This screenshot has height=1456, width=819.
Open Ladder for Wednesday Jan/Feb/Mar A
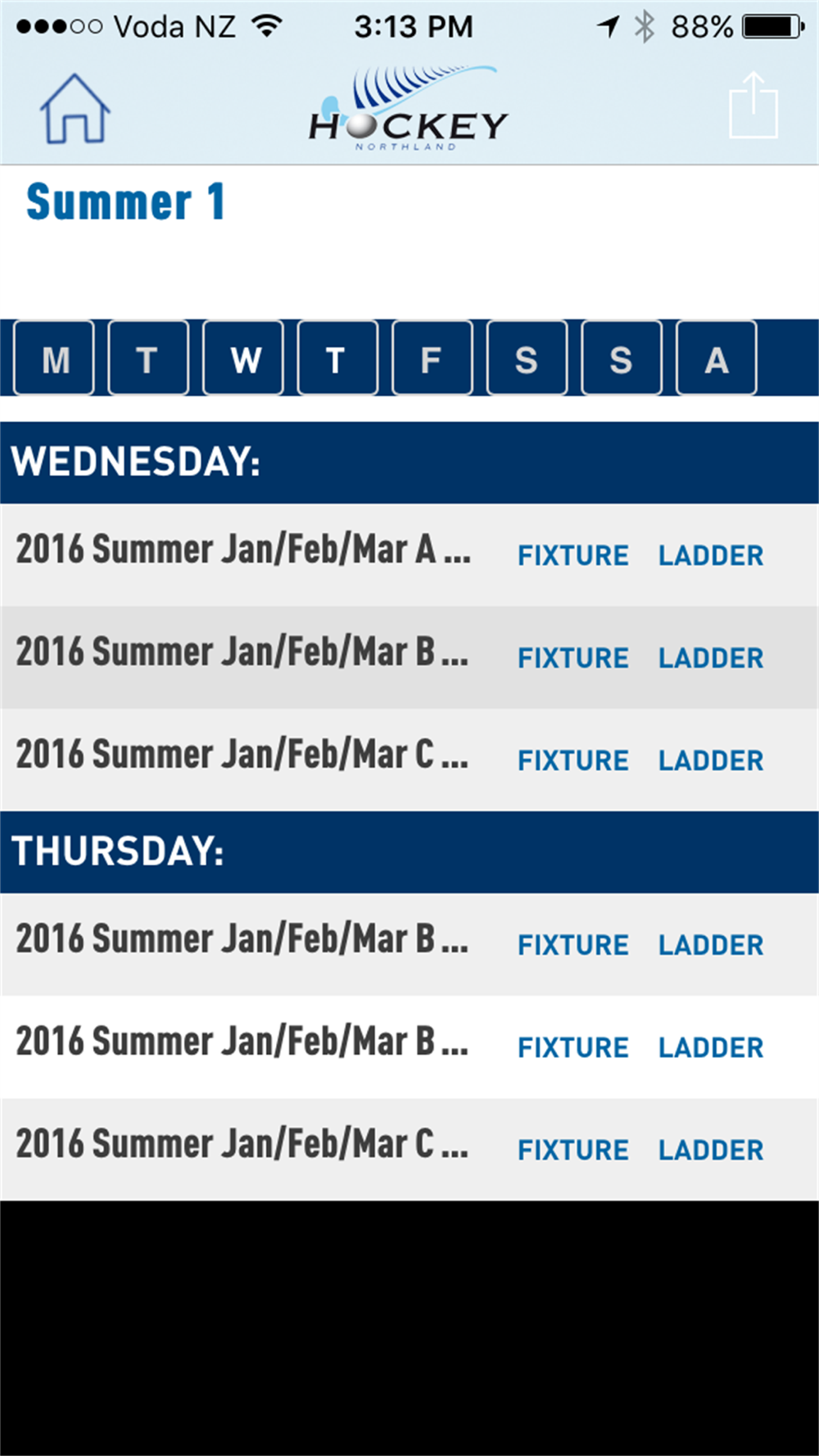coord(711,555)
